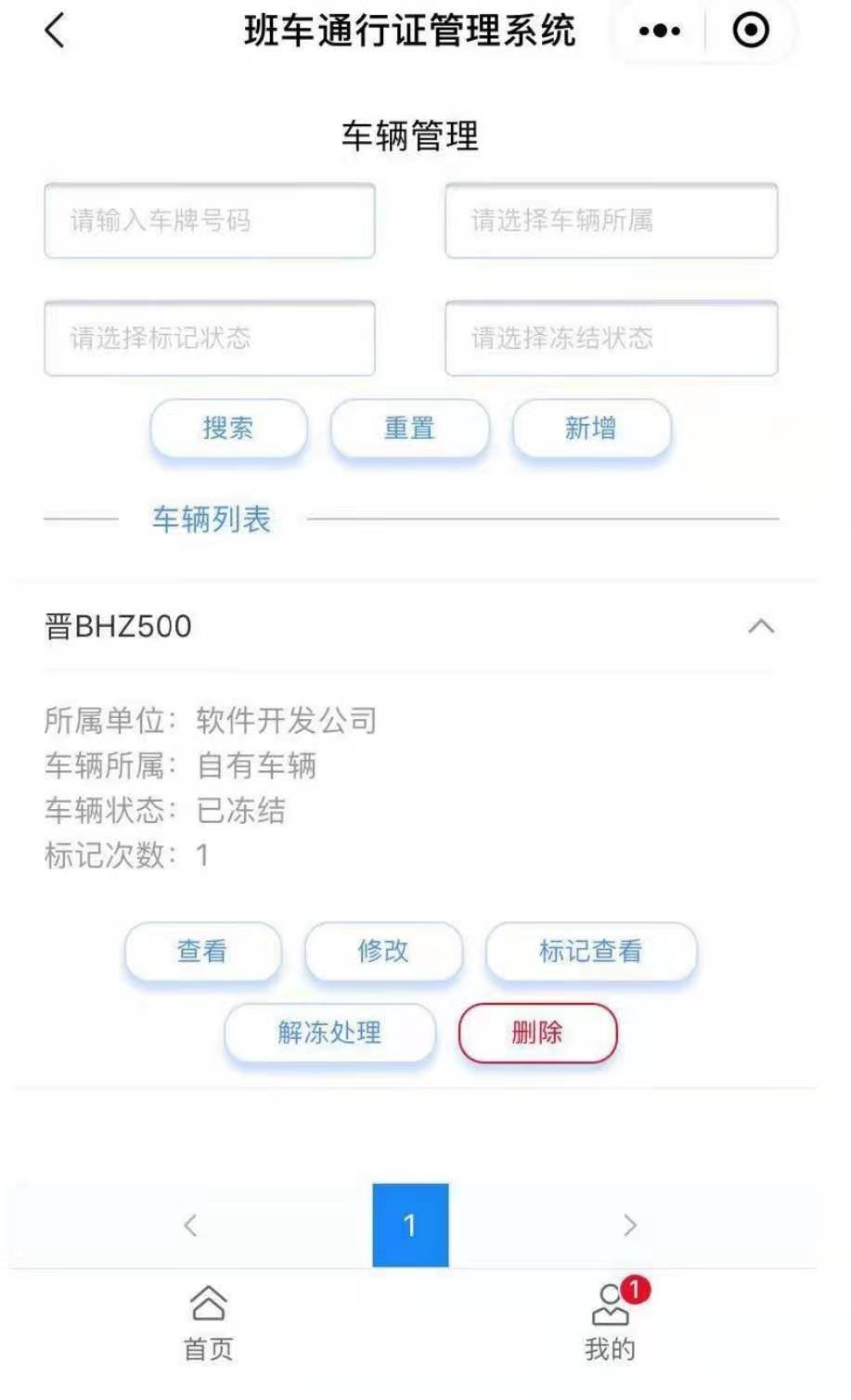Open the 请选择冻结状态 dropdown

(x=611, y=338)
